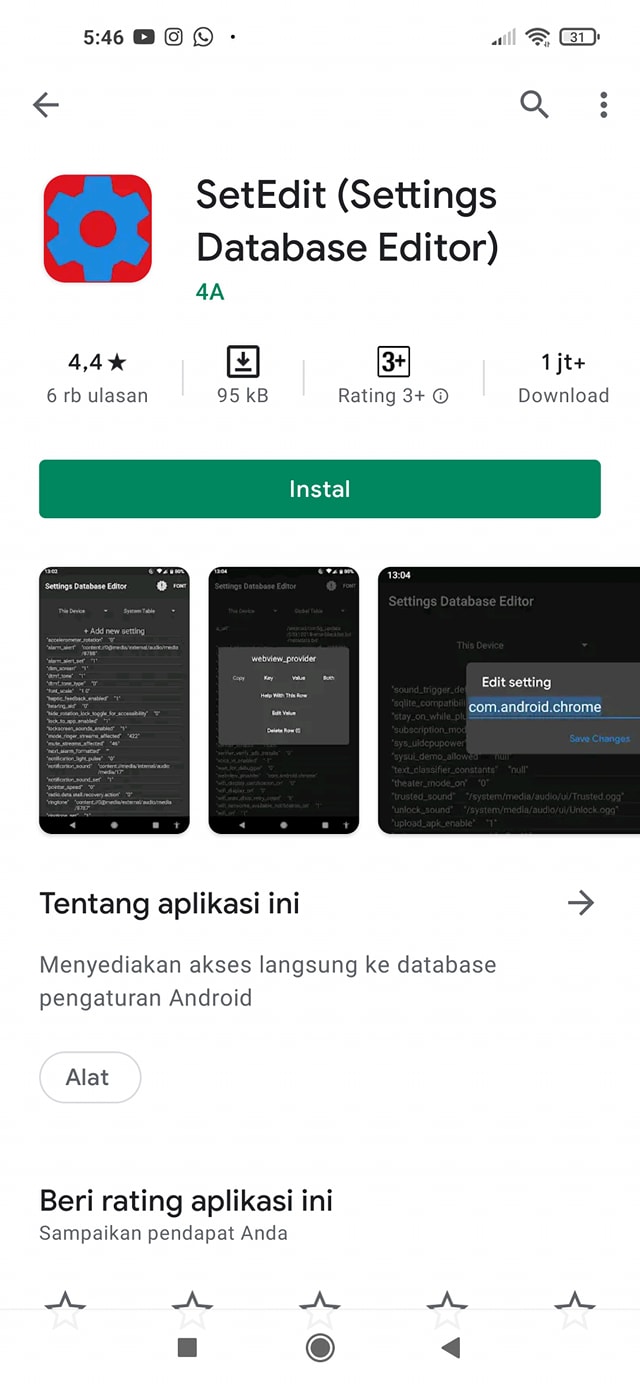Open recent apps square button

point(187,1347)
